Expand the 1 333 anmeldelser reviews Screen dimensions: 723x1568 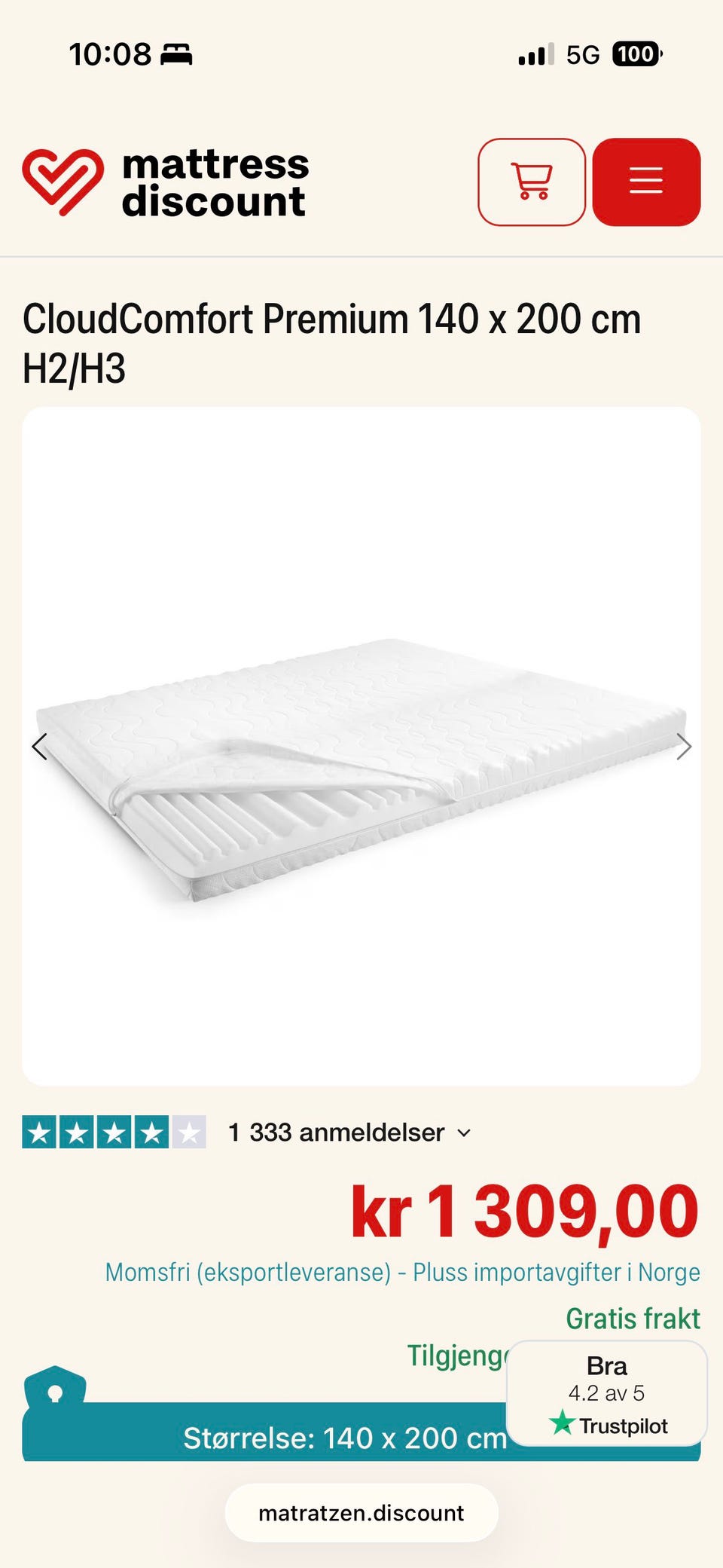[349, 1132]
